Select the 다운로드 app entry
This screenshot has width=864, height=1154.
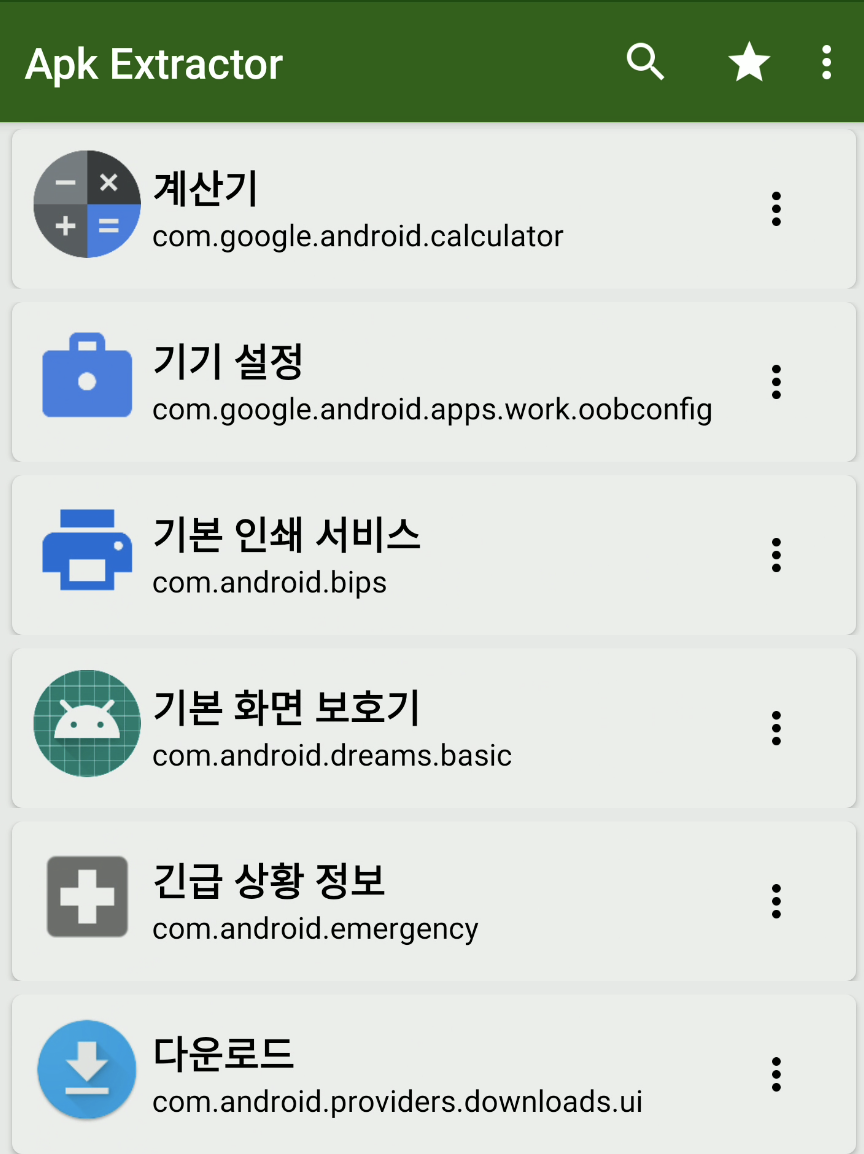400,1070
